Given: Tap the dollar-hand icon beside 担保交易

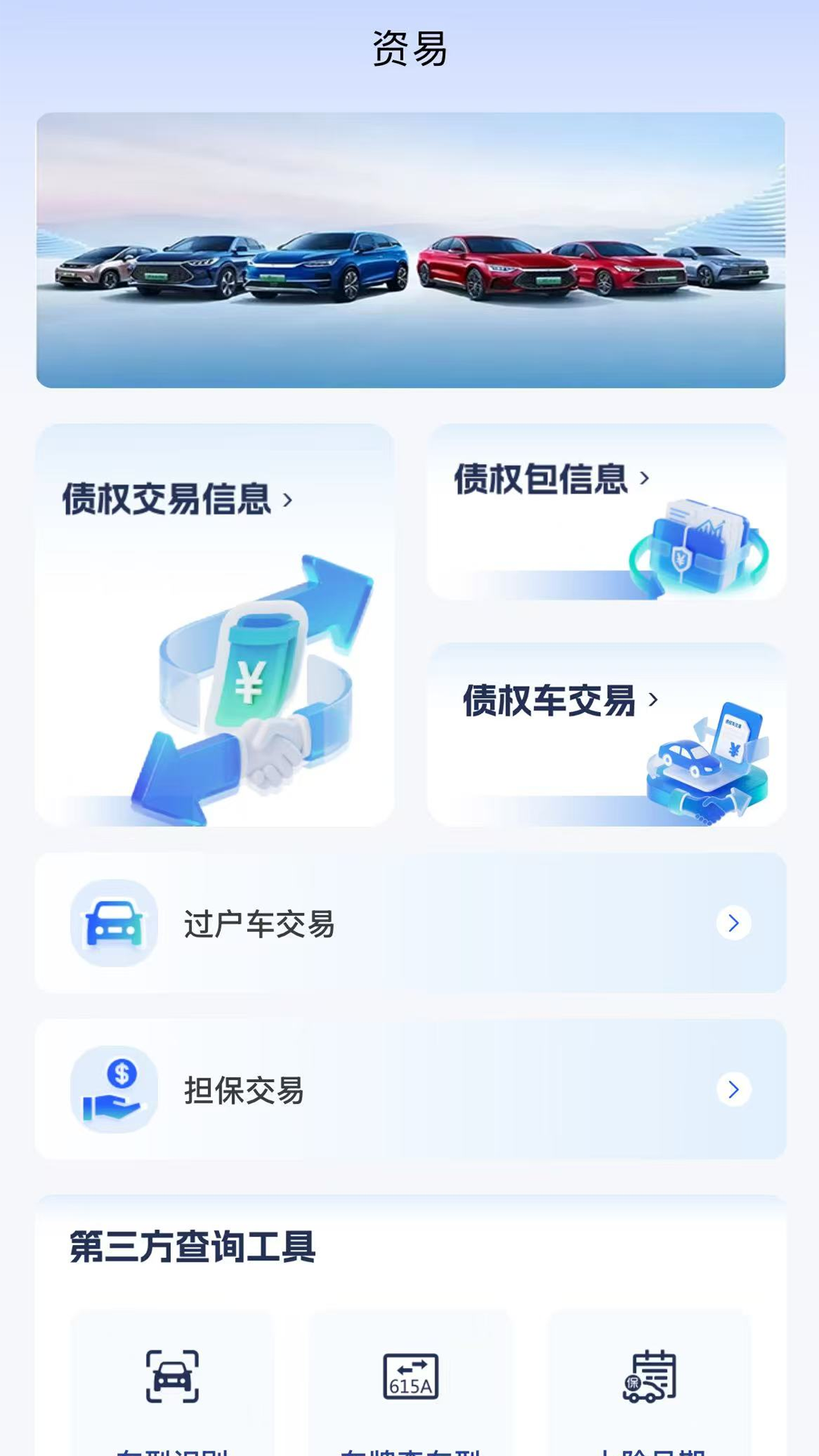Looking at the screenshot, I should click(114, 1090).
